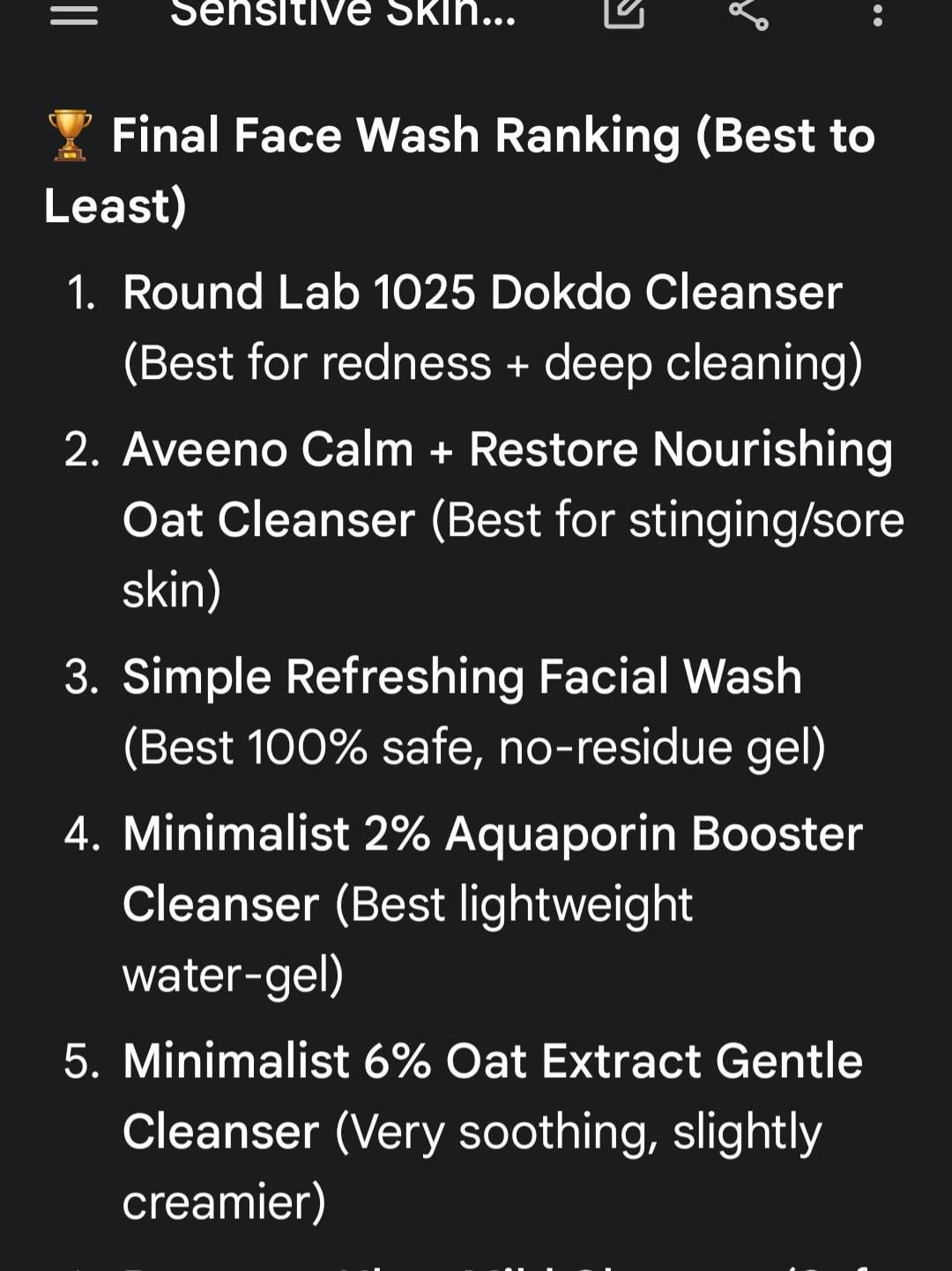
Task: Share this conversation
Action: click(749, 13)
